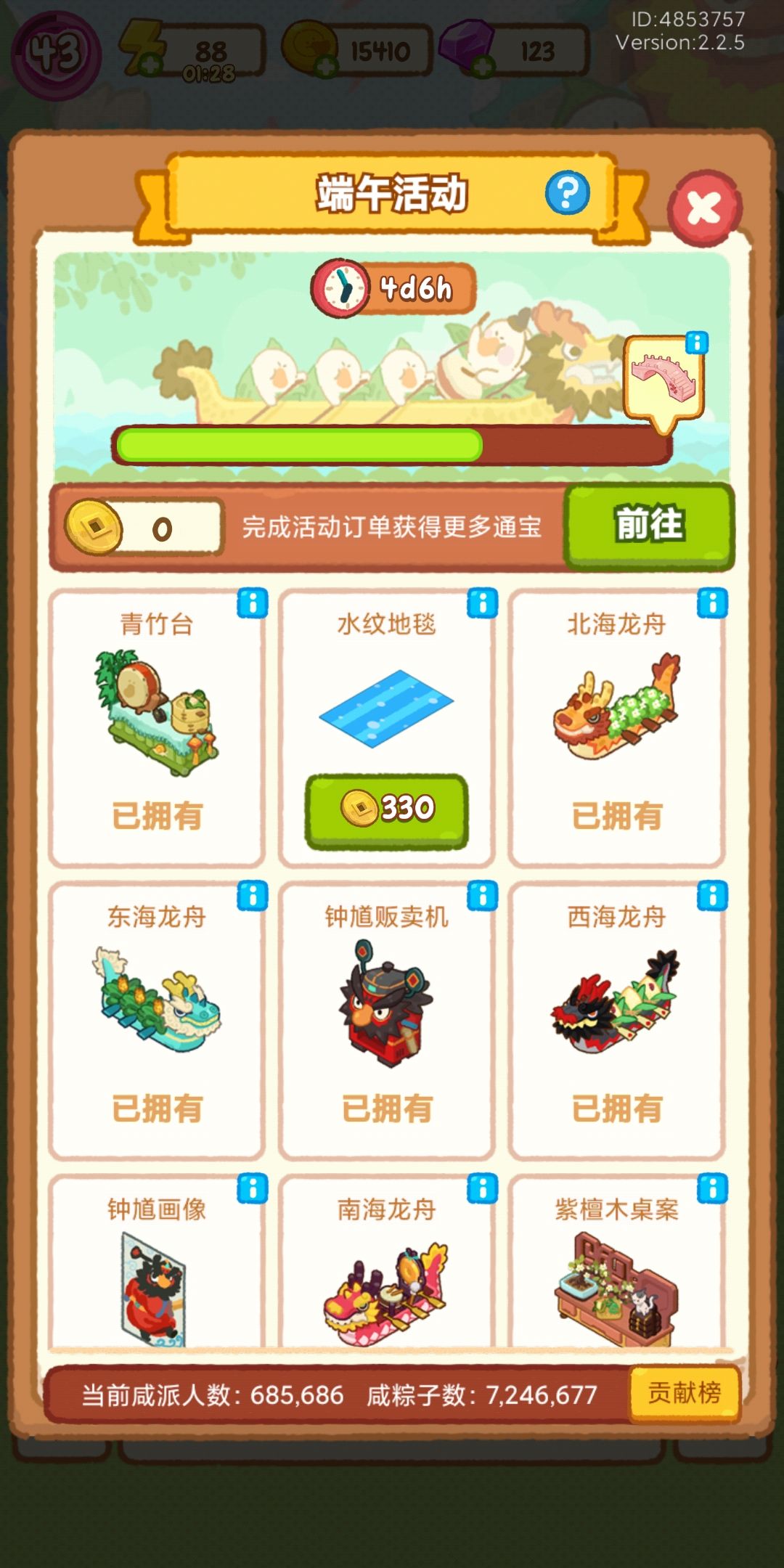Image resolution: width=784 pixels, height=1568 pixels.
Task: Open the 贡献榜 leaderboard
Action: (684, 1392)
